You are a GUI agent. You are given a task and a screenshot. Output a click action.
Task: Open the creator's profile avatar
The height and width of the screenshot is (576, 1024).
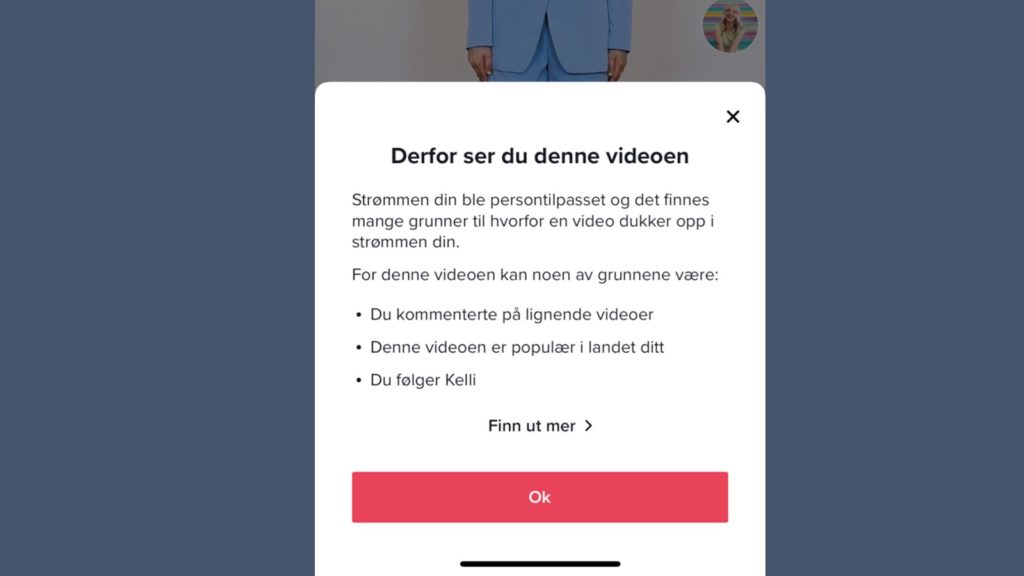[730, 26]
